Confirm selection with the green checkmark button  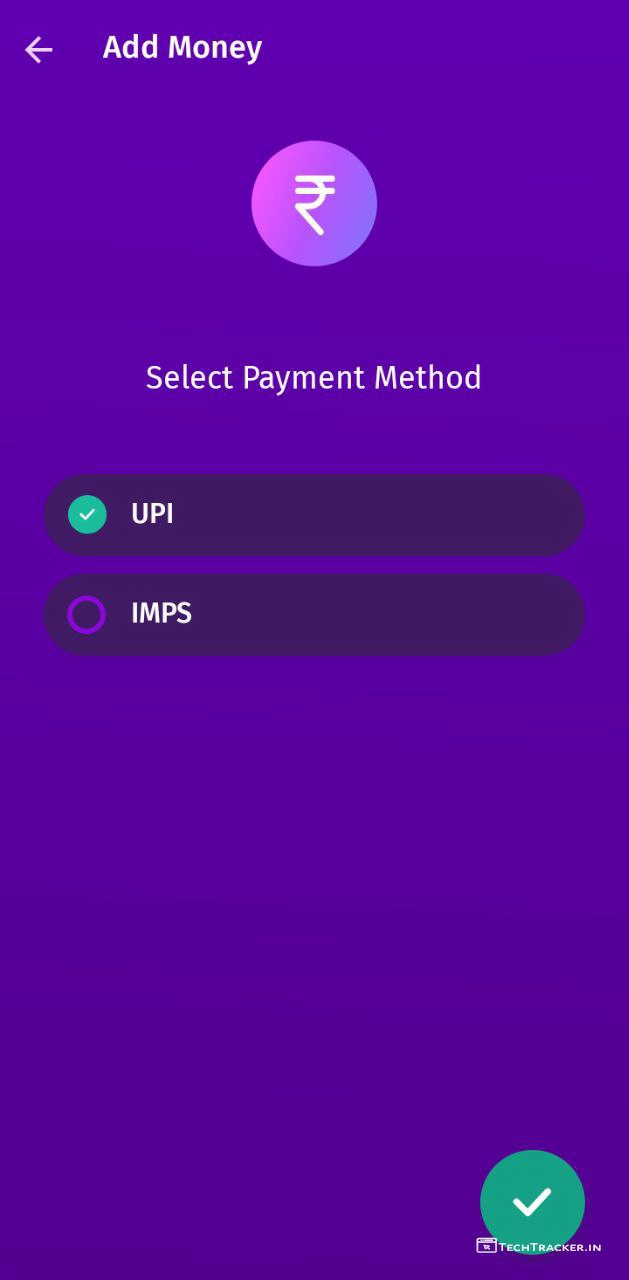532,1202
